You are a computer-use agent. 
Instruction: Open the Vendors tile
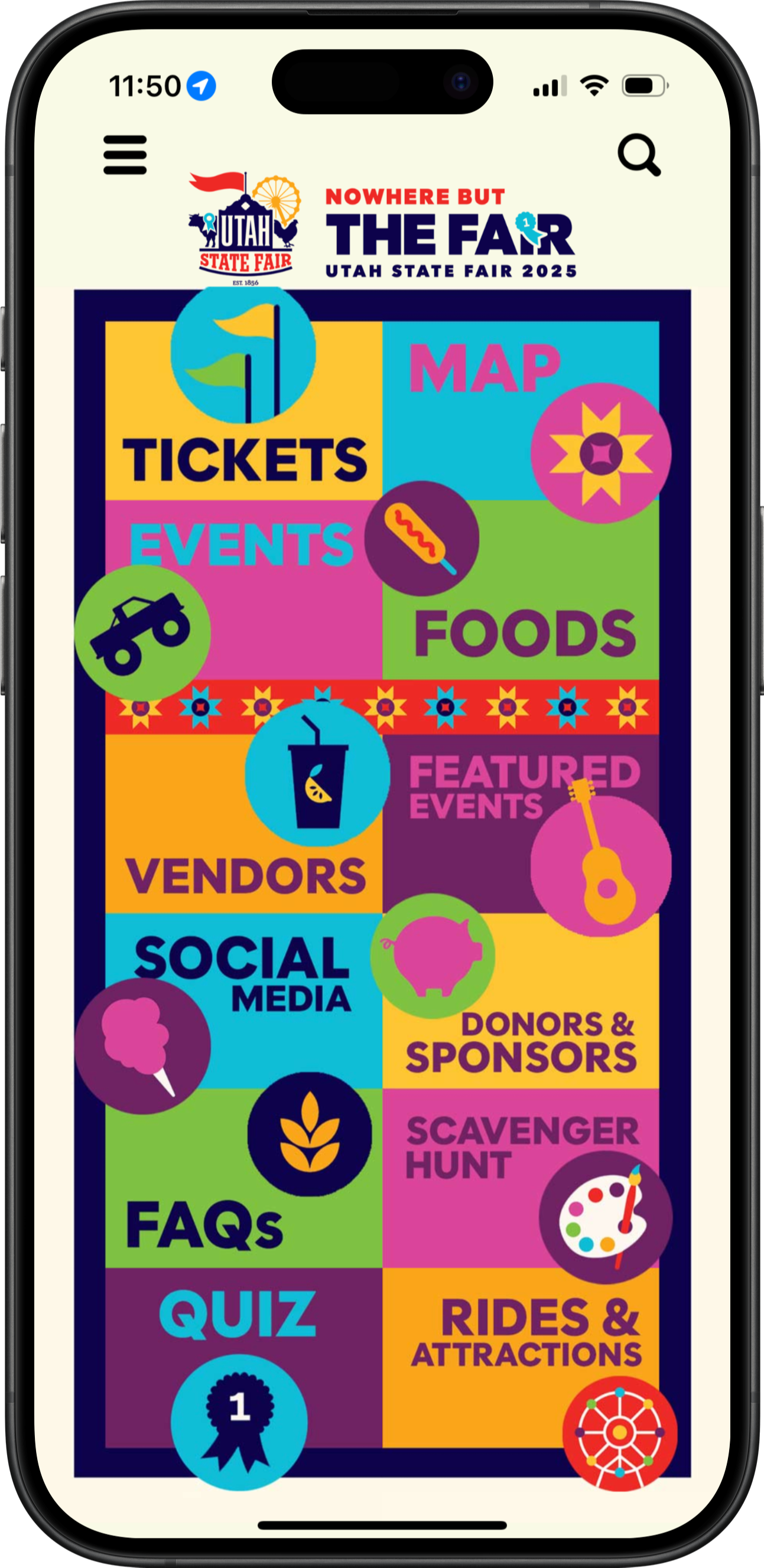[x=243, y=823]
